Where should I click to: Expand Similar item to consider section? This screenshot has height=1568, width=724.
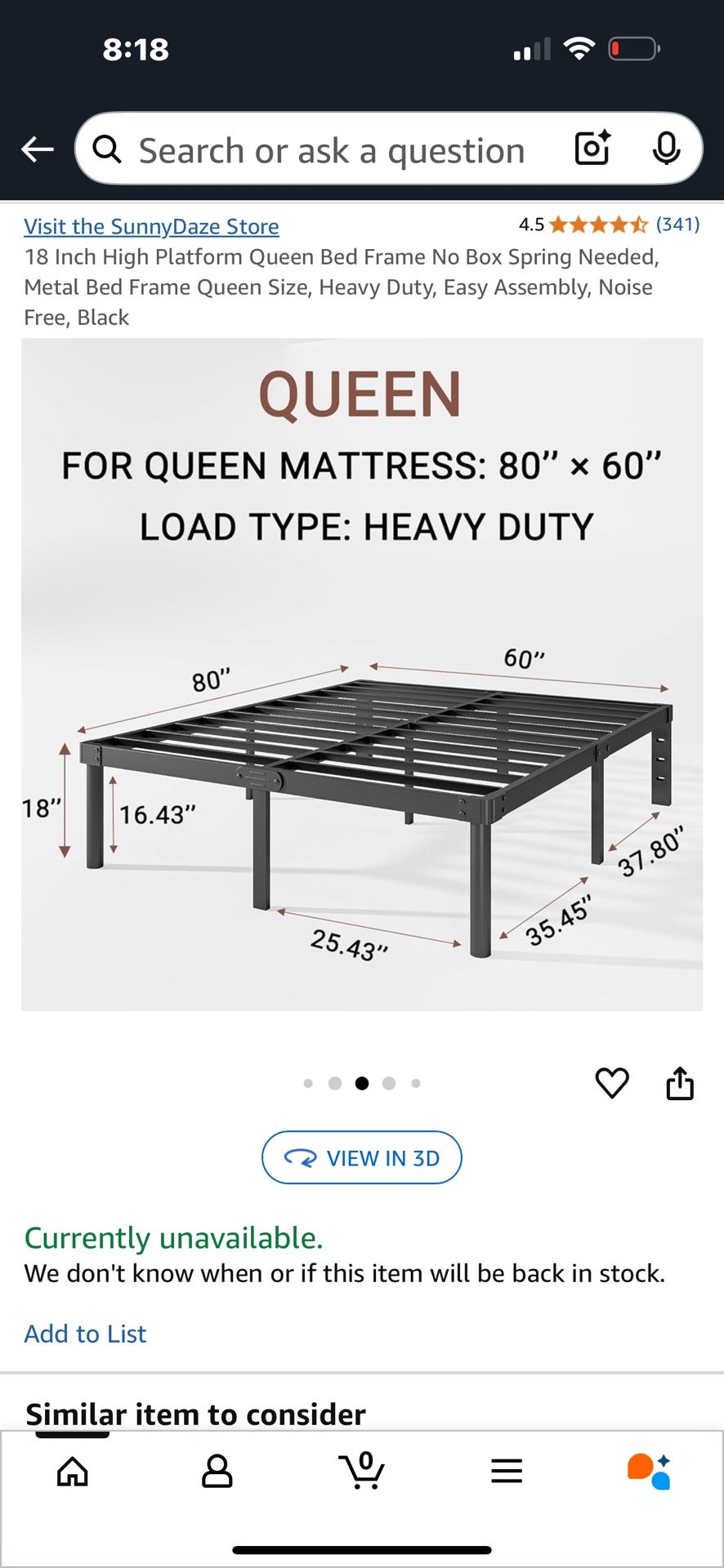coord(194,1414)
